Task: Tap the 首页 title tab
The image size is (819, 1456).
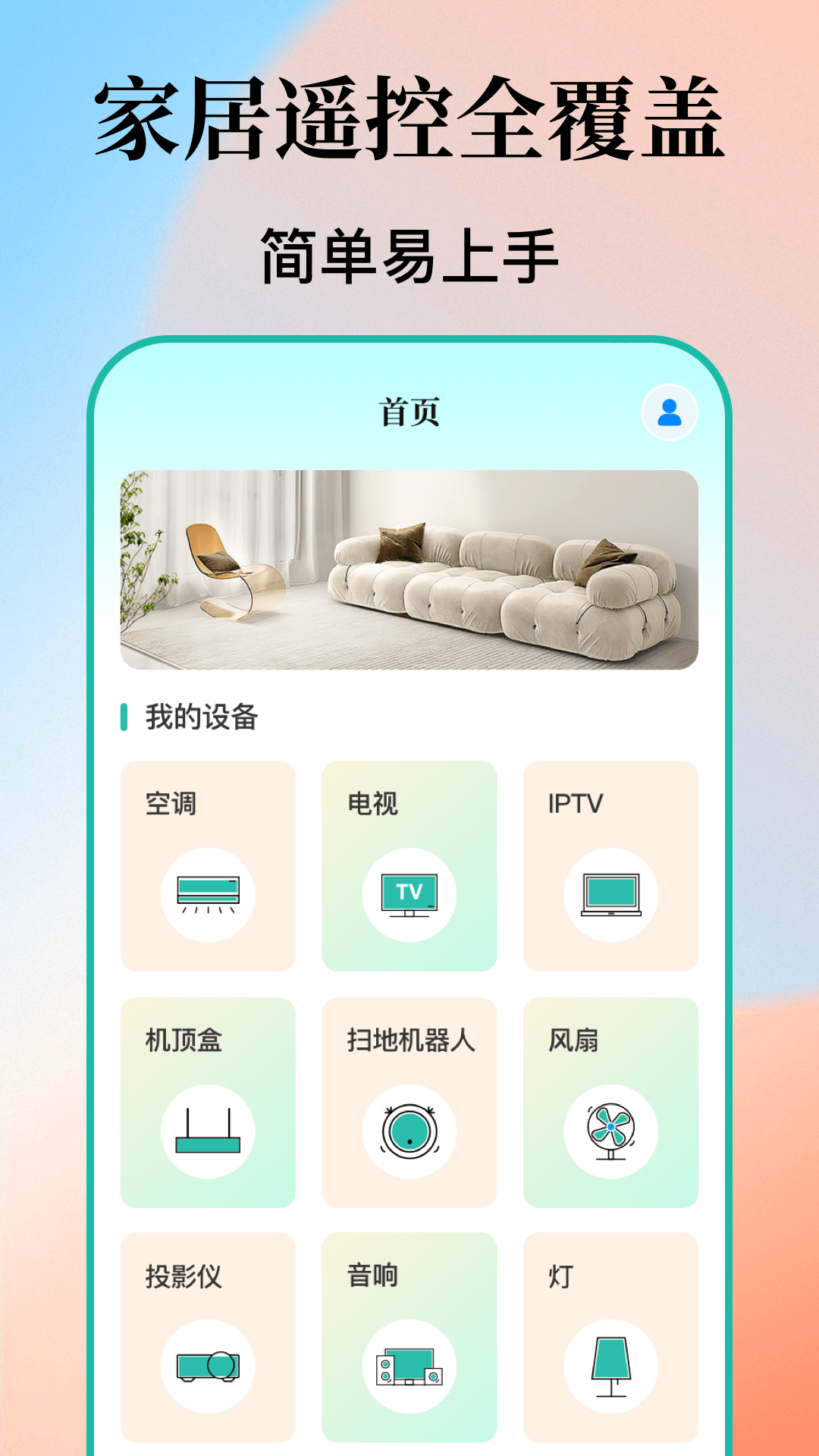Action: coord(409,410)
